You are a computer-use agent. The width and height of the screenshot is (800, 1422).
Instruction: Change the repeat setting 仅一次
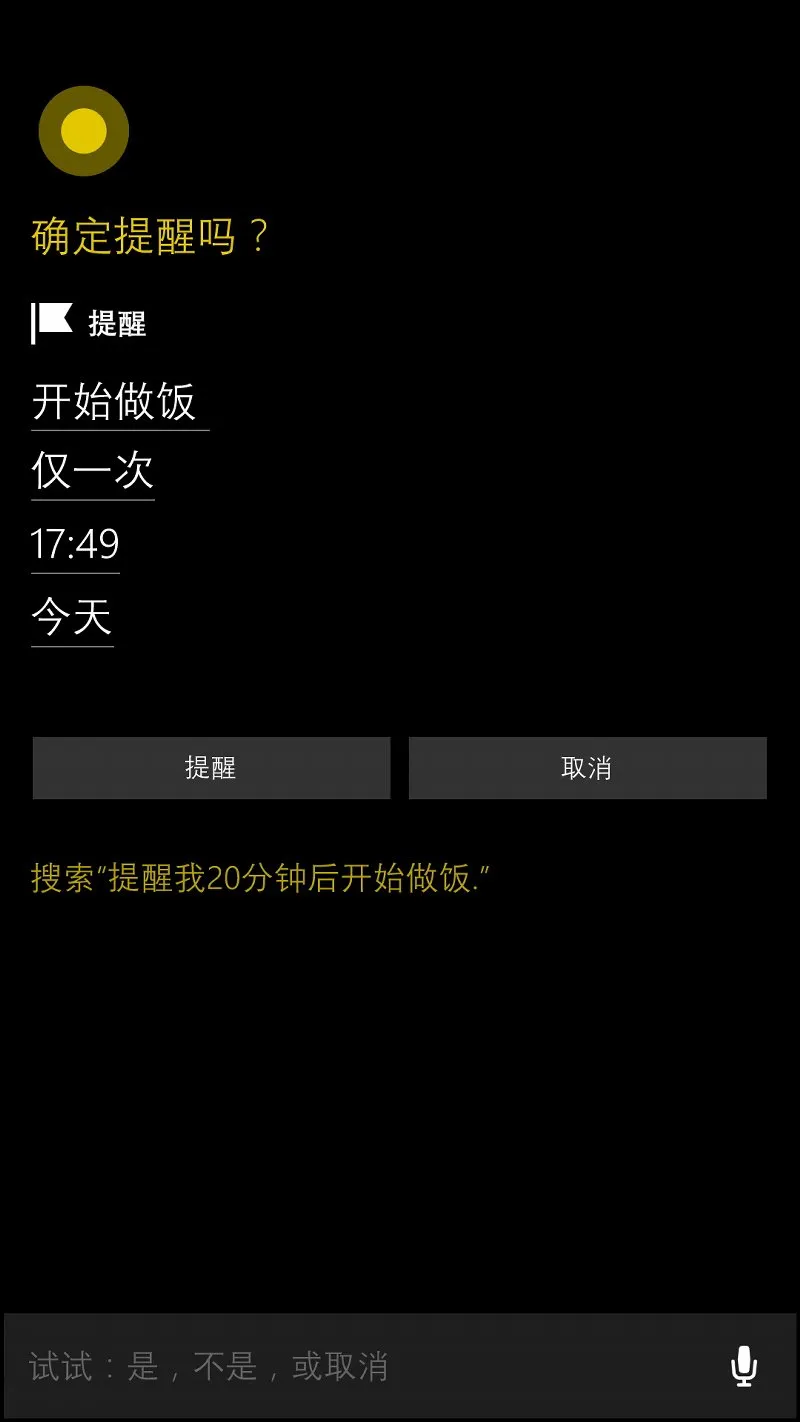(x=92, y=471)
